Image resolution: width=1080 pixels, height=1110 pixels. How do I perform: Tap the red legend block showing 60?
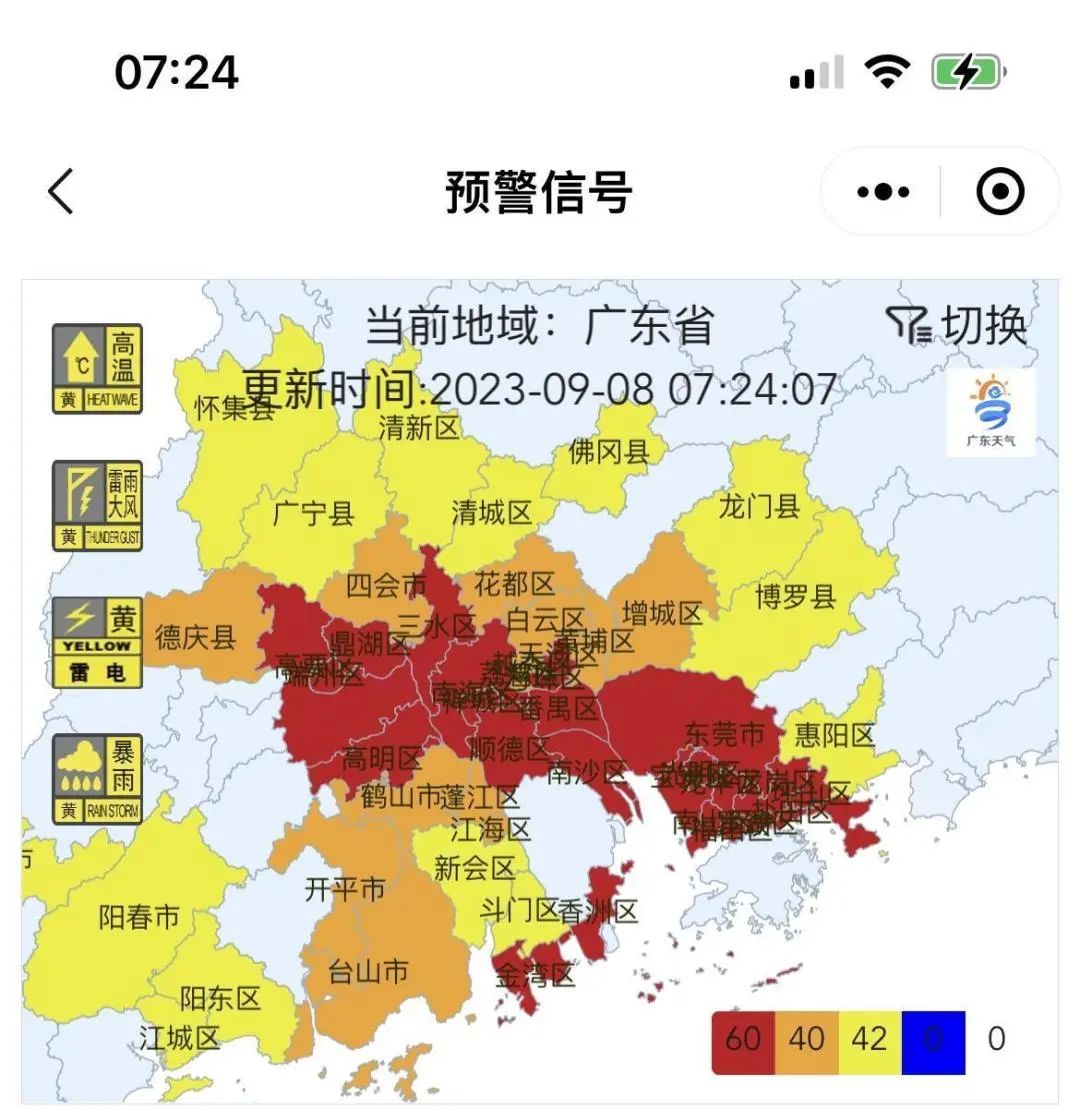(x=743, y=1041)
